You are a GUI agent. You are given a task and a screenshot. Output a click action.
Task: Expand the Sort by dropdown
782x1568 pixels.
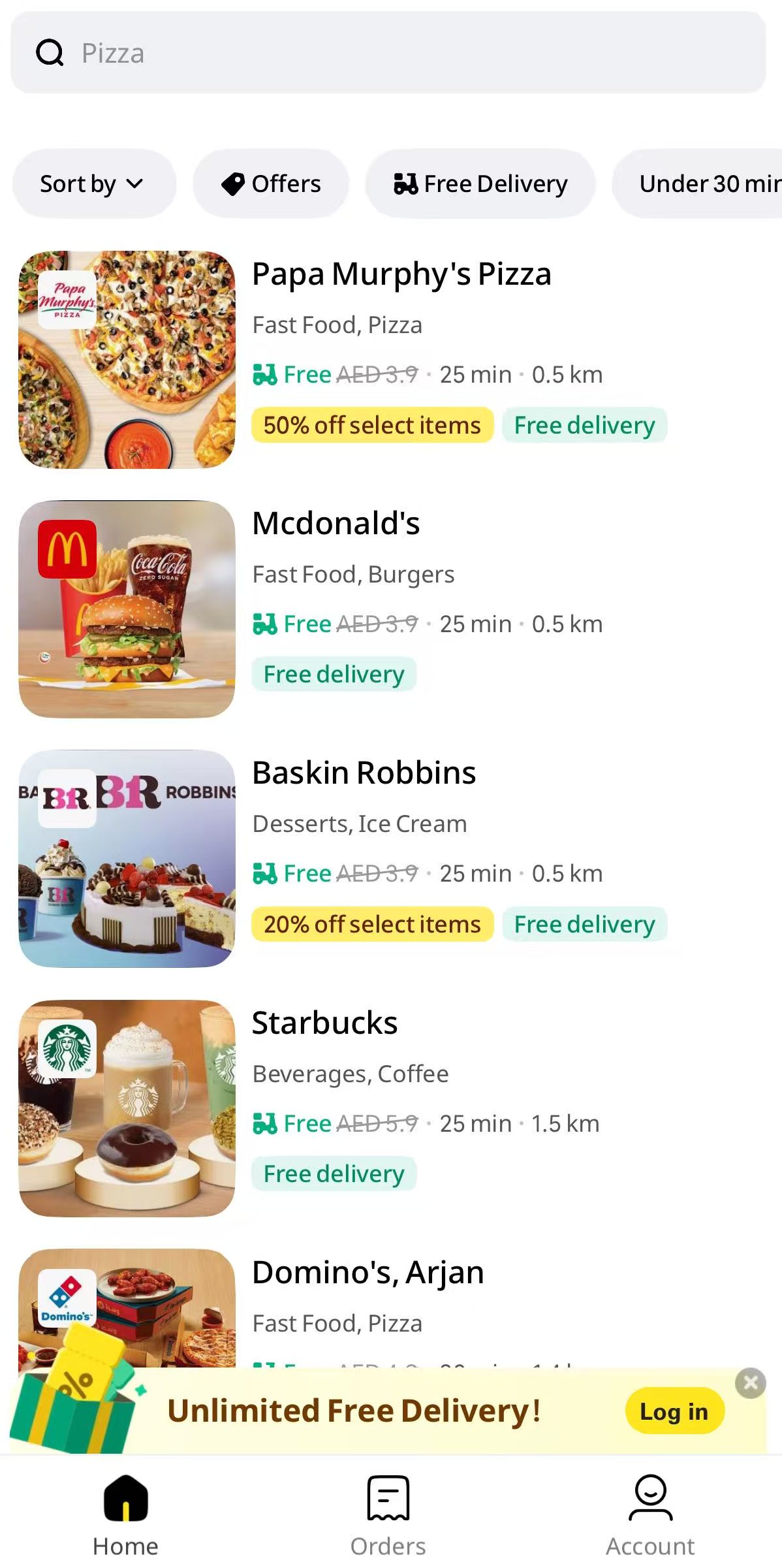(93, 184)
